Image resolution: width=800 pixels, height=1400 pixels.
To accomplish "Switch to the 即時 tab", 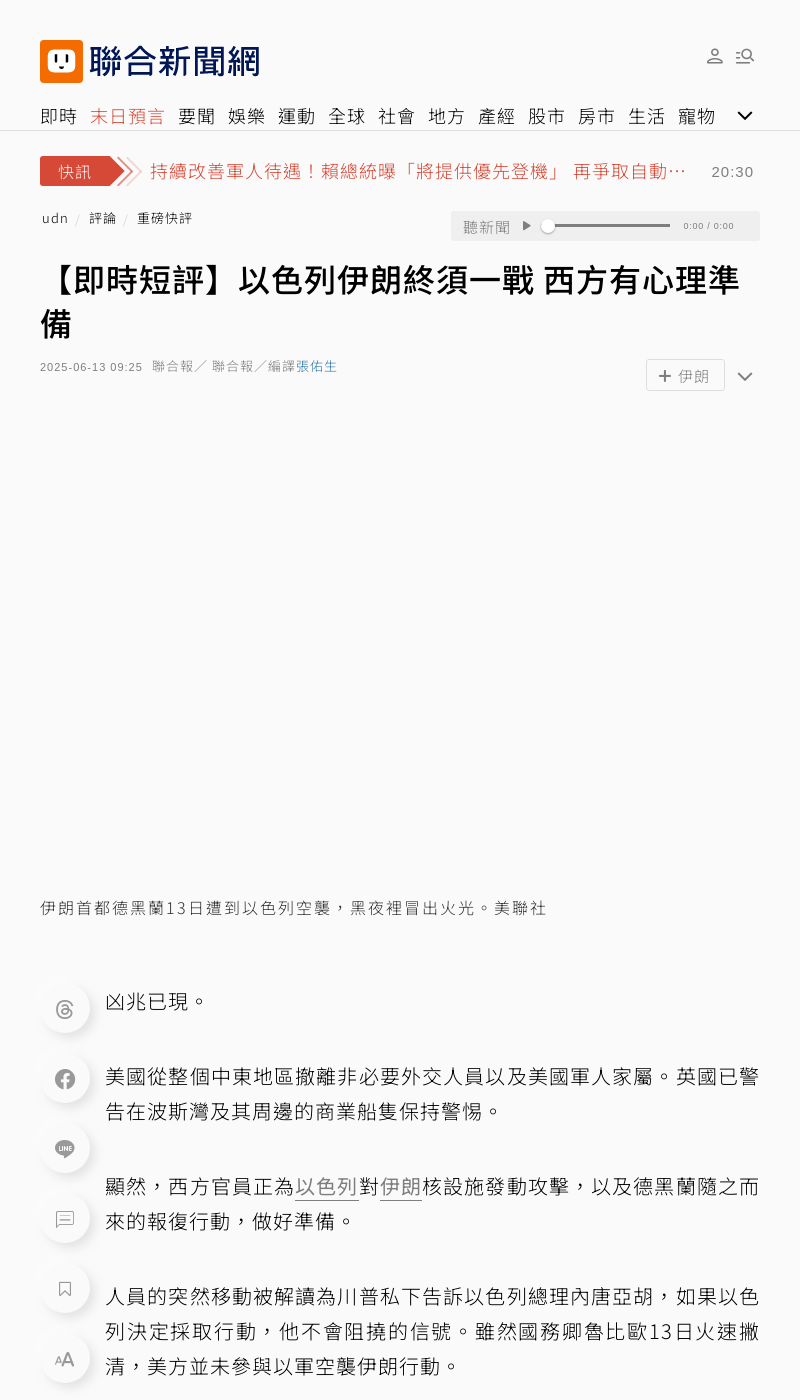I will coord(59,116).
